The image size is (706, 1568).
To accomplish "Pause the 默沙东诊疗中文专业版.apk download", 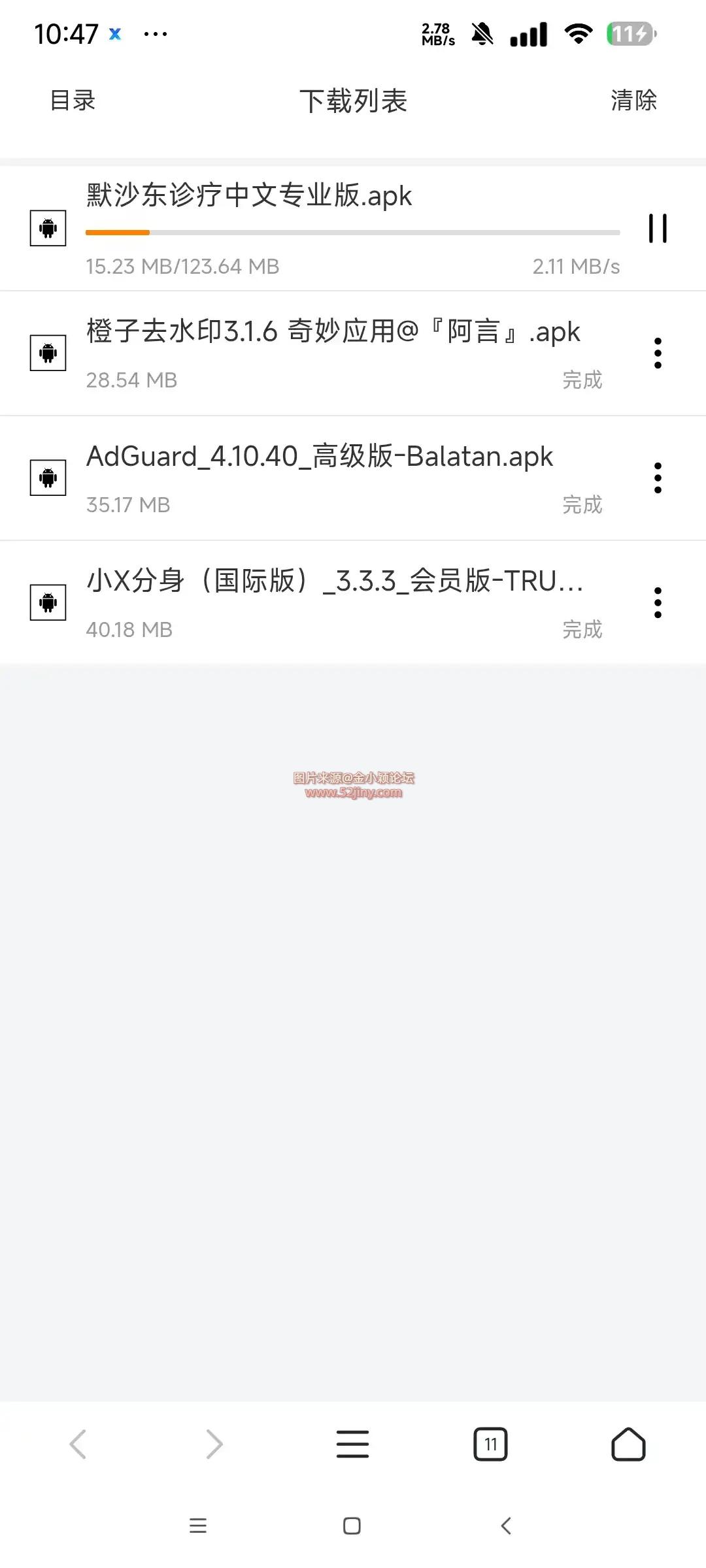I will 658,228.
